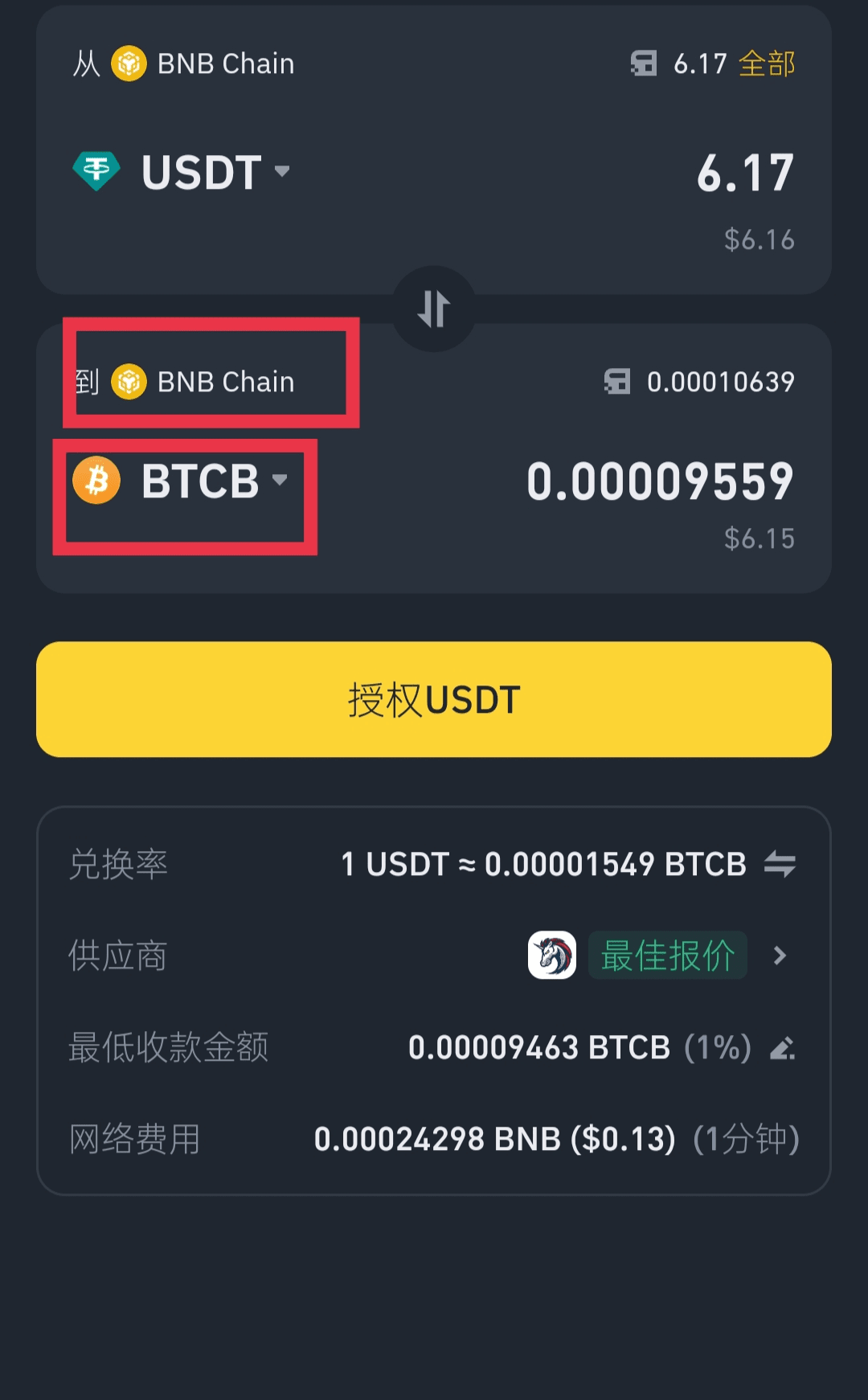Tap the 授权USDT button
Screen dimensions: 868x1400
(x=434, y=699)
